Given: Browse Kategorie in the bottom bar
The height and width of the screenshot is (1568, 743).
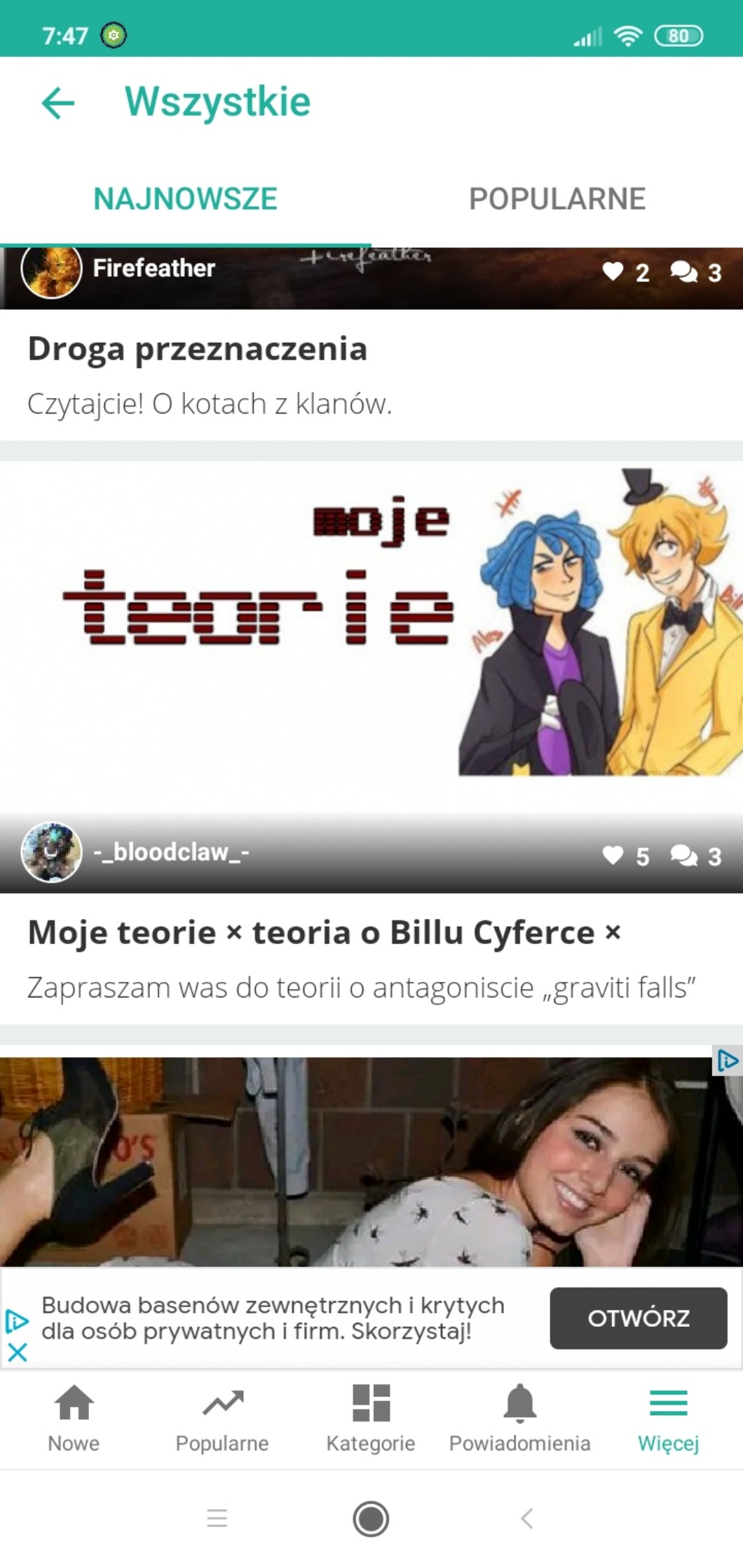Looking at the screenshot, I should pos(371,1419).
